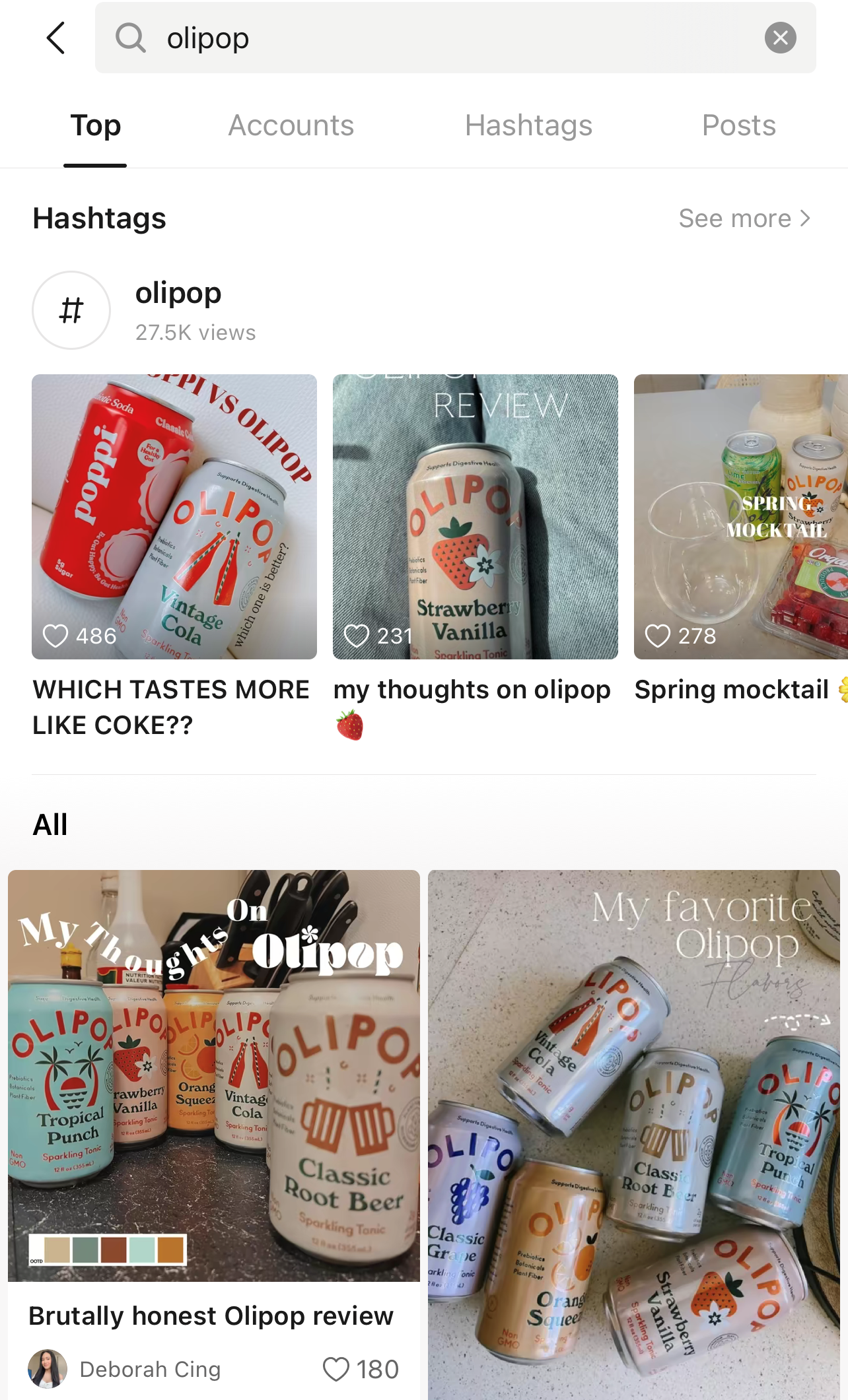Switch to the Hashtags tab
This screenshot has height=1400, width=848.
528,125
